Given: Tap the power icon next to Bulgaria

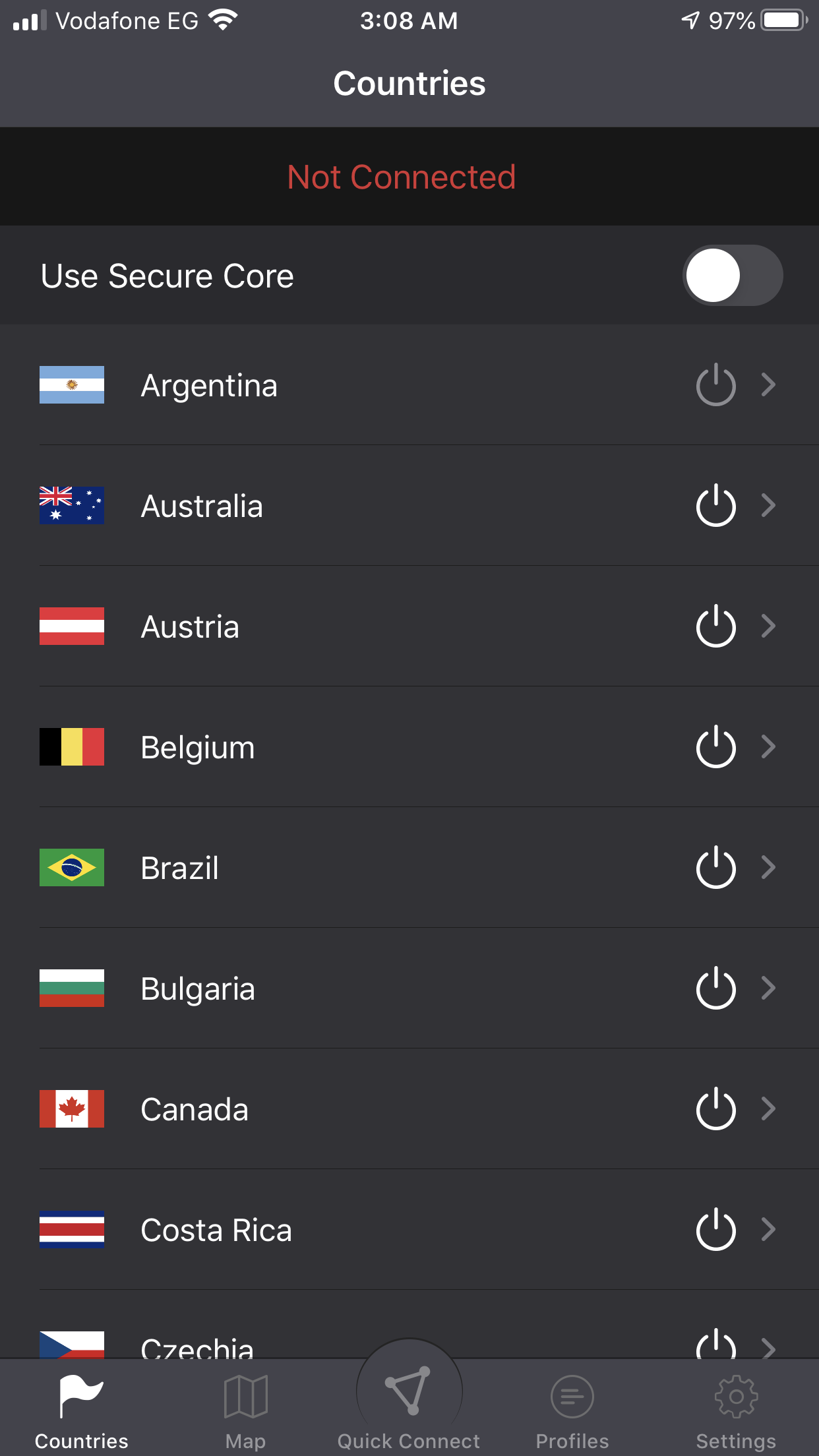Looking at the screenshot, I should pos(716,988).
